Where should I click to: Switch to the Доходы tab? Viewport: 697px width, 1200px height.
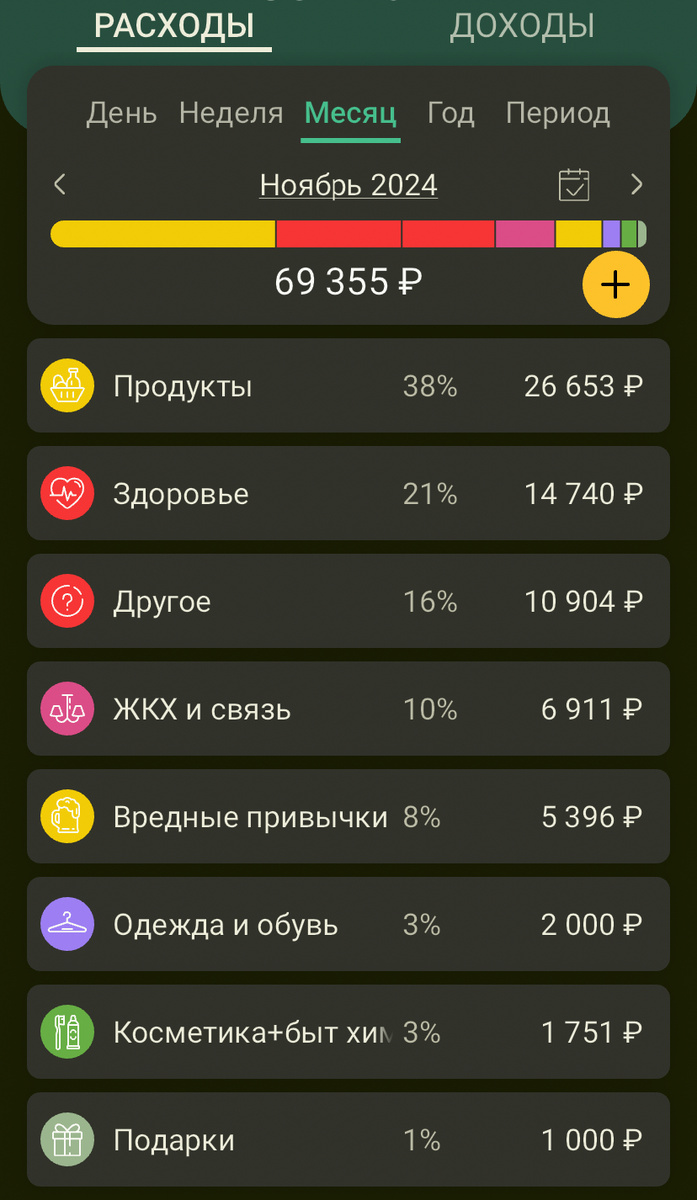(522, 25)
